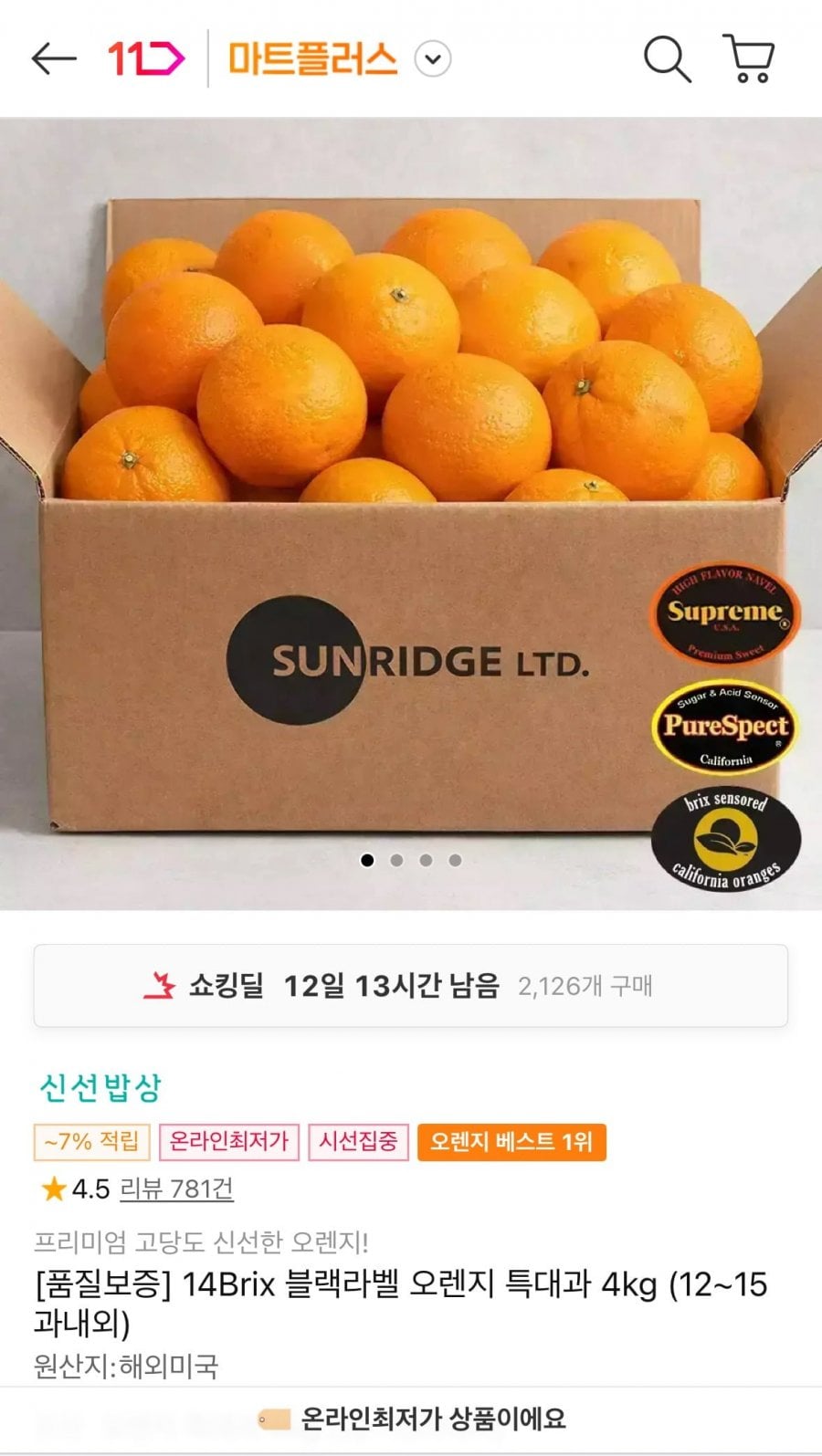
Task: Open the 신선밥상 brand link
Action: point(100,1087)
